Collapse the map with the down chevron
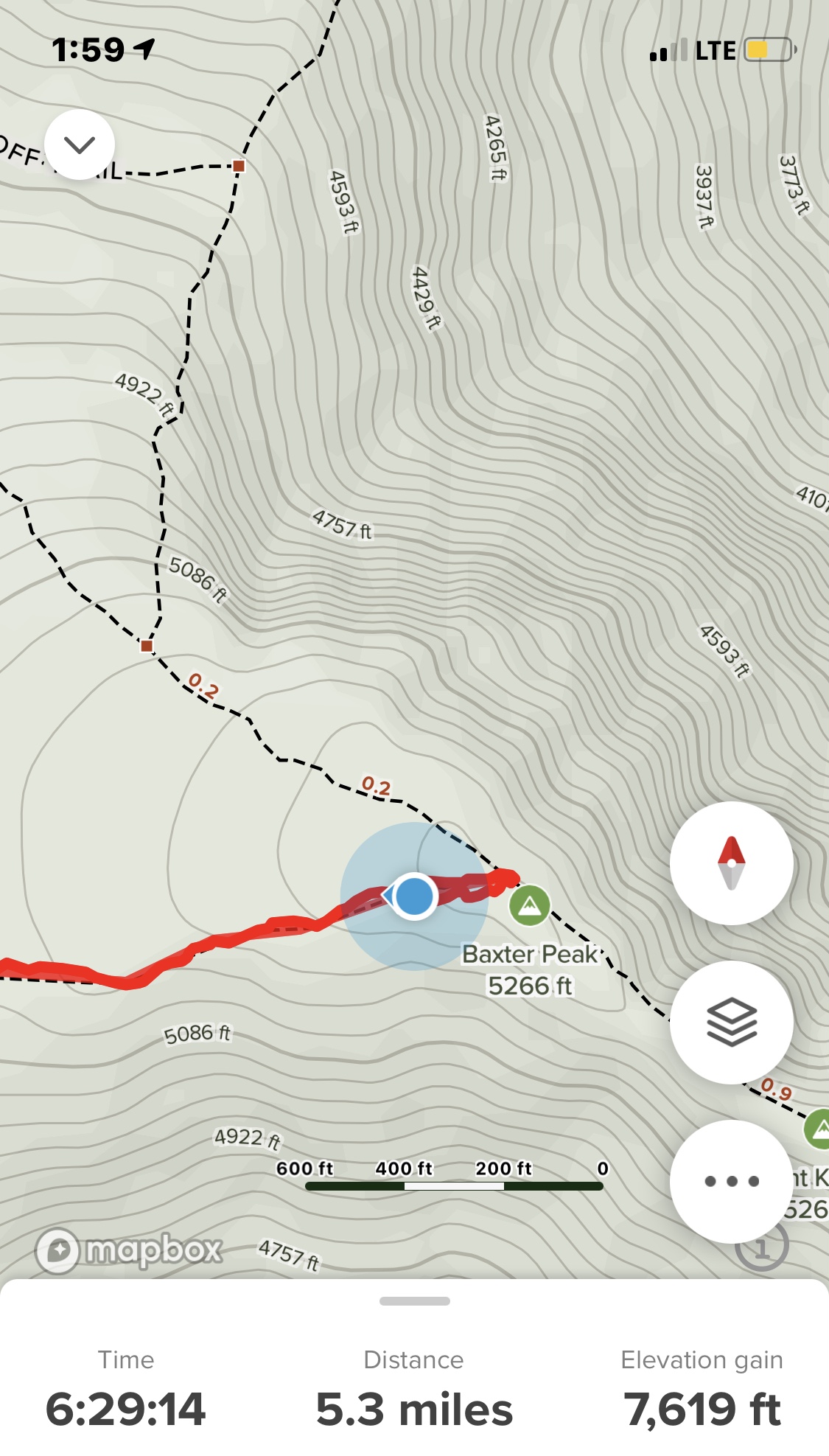 tap(80, 144)
